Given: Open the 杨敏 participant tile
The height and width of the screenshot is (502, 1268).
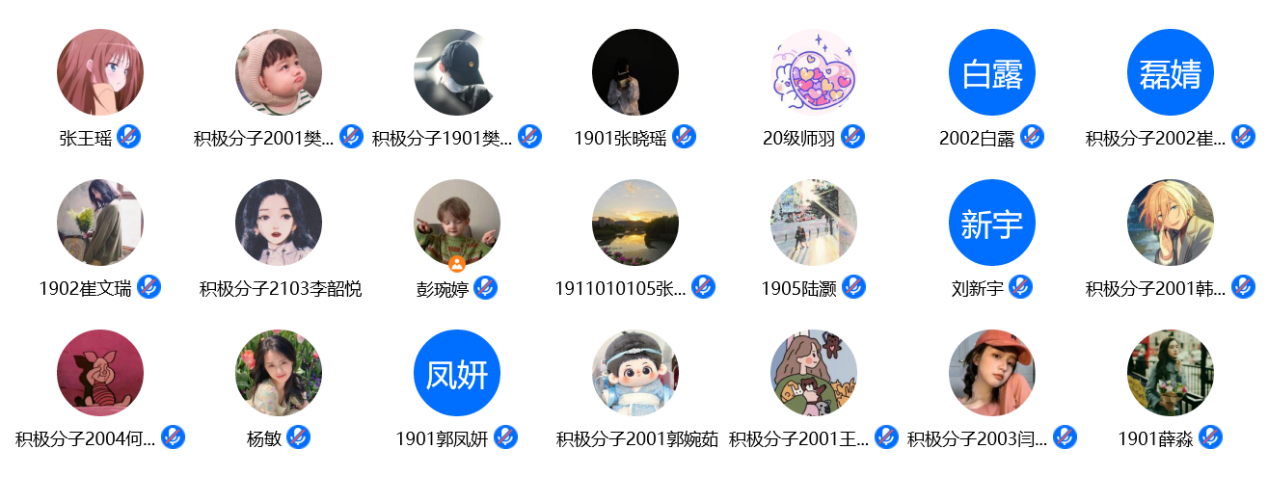Looking at the screenshot, I should coord(278,373).
